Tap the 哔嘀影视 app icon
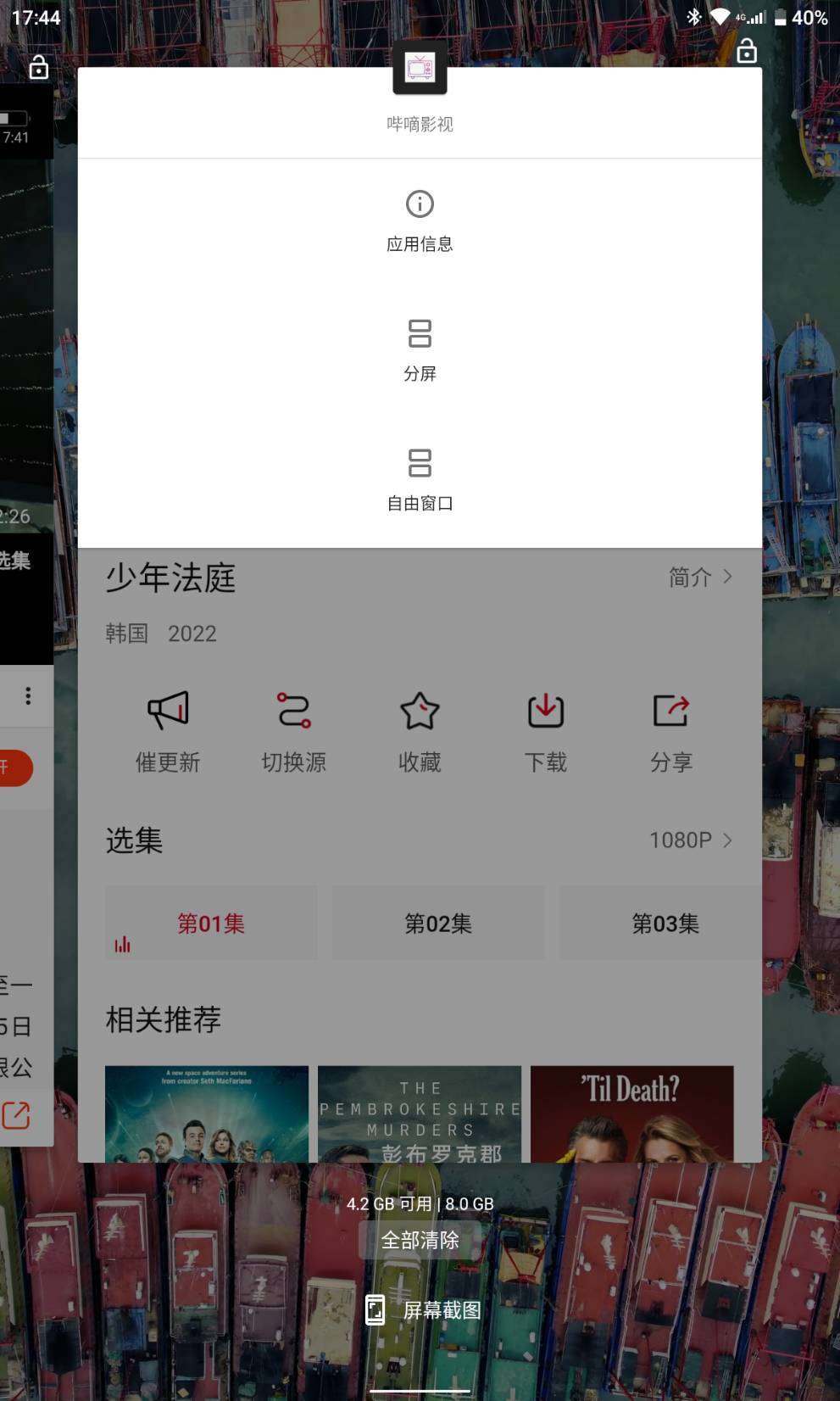Image resolution: width=840 pixels, height=1401 pixels. [420, 67]
